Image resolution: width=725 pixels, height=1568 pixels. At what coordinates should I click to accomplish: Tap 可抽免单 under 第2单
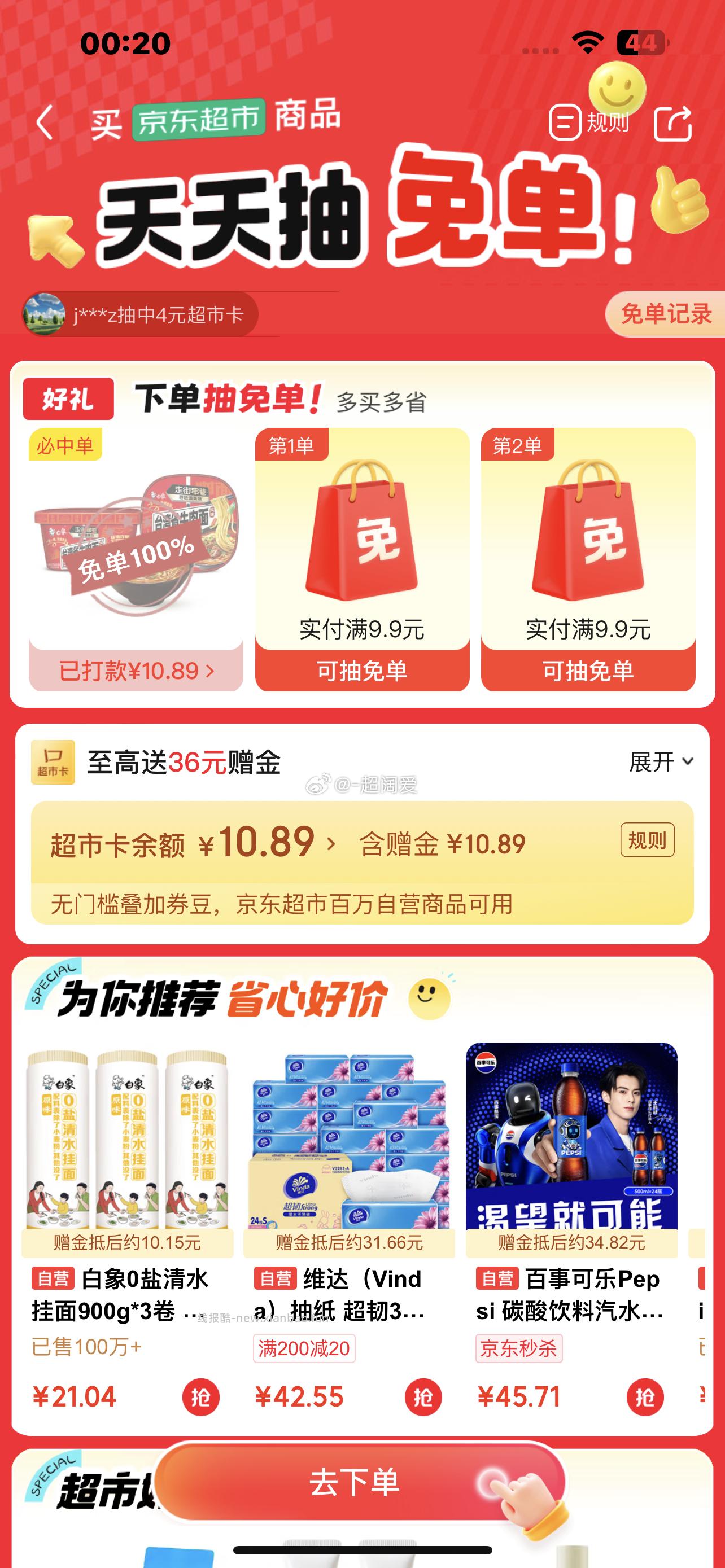[587, 671]
